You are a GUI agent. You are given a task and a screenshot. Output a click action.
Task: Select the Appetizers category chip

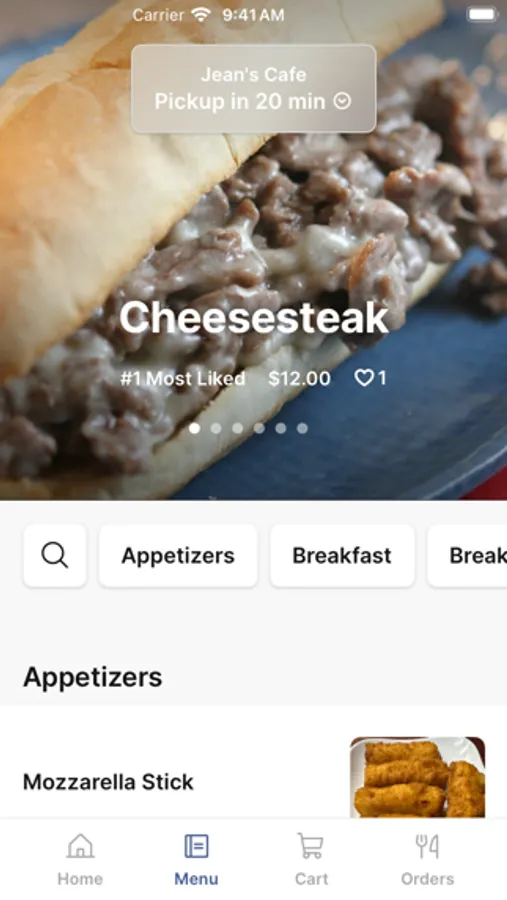pyautogui.click(x=178, y=556)
